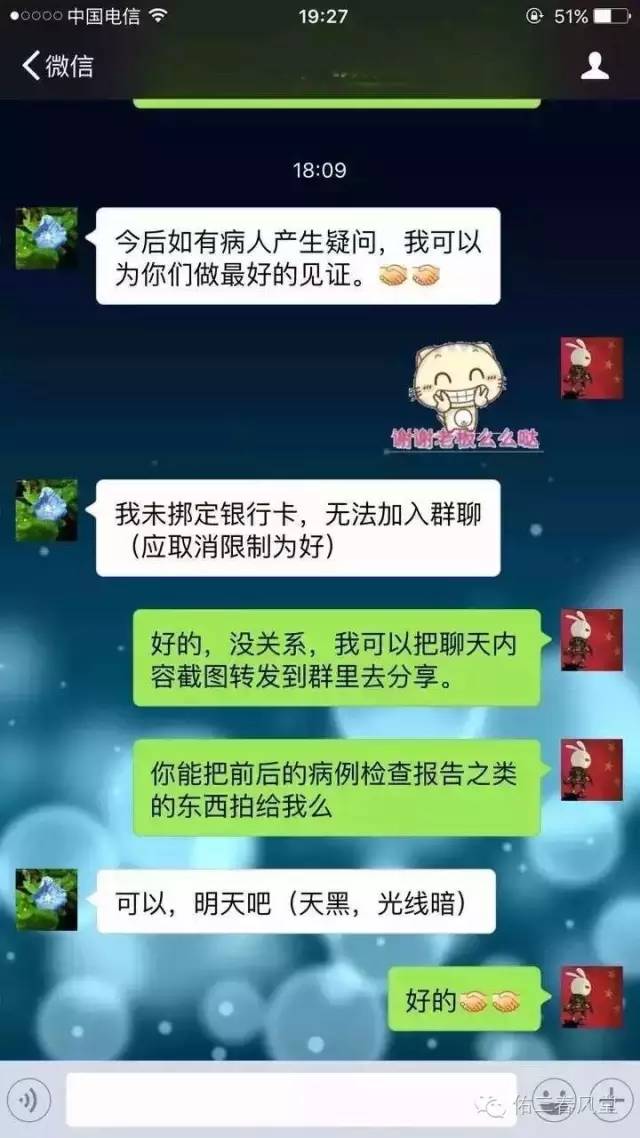This screenshot has width=640, height=1138.
Task: Open the plus attachments menu
Action: pos(612,1100)
